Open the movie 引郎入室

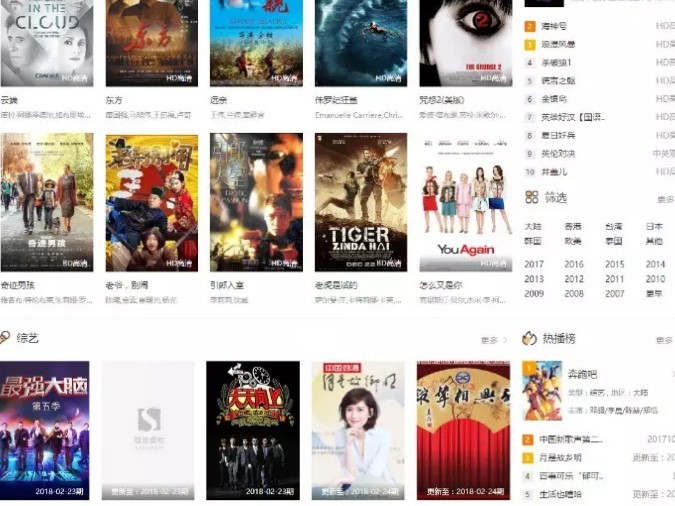(256, 202)
